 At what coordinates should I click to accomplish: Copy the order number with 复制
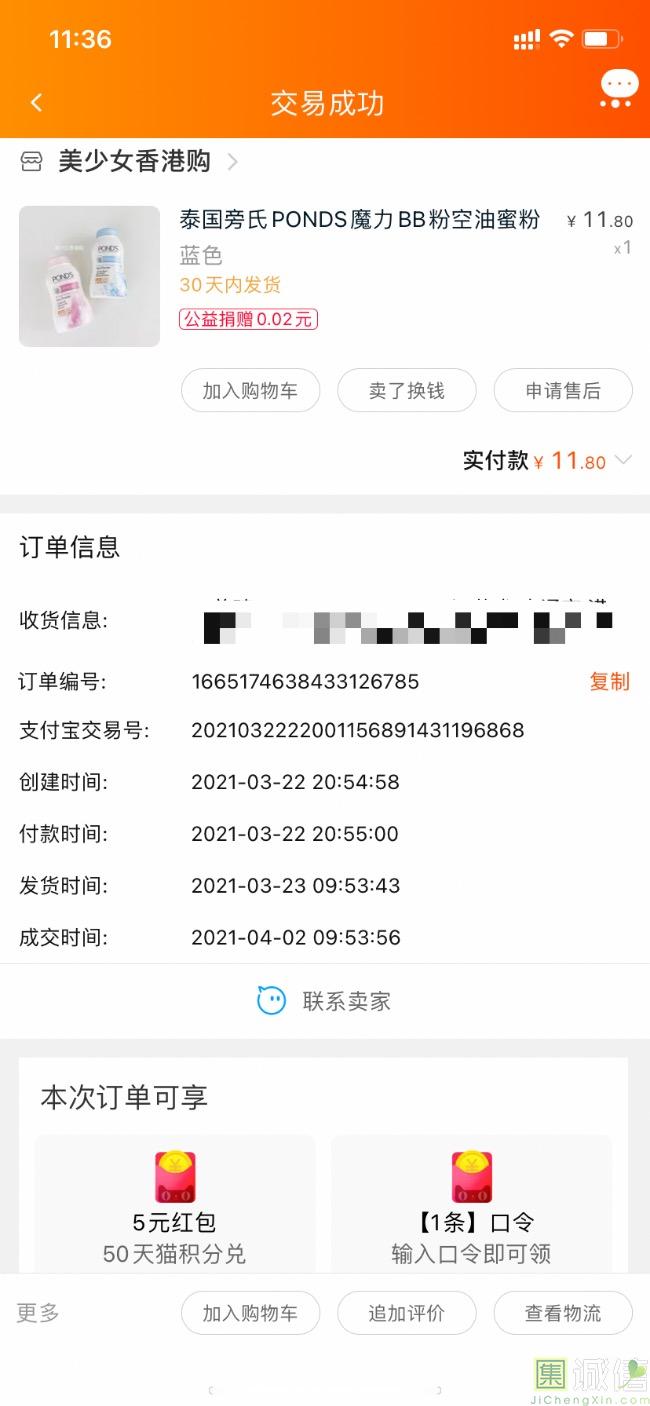tap(609, 682)
